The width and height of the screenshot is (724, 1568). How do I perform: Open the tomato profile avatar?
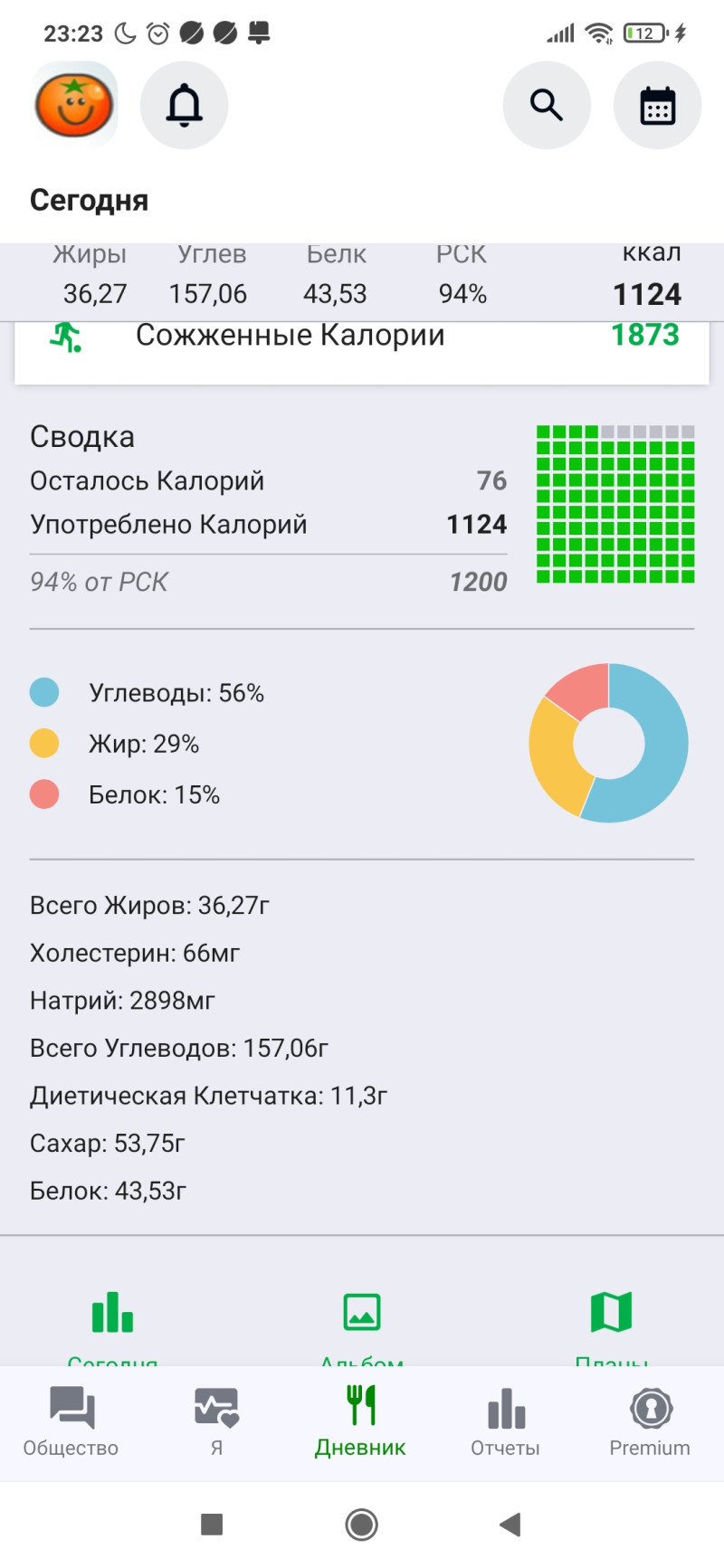(x=74, y=105)
